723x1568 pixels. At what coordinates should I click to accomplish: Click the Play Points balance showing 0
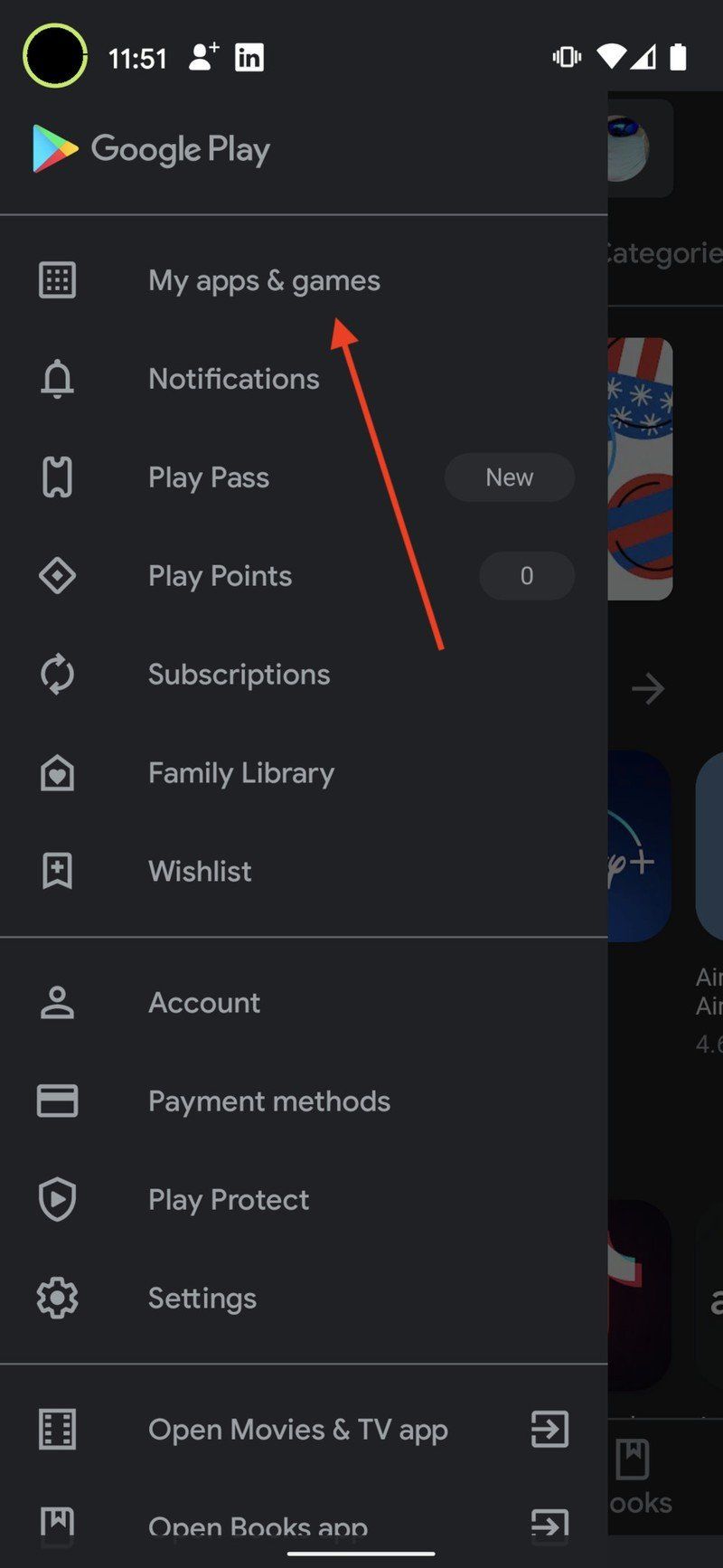[x=526, y=575]
